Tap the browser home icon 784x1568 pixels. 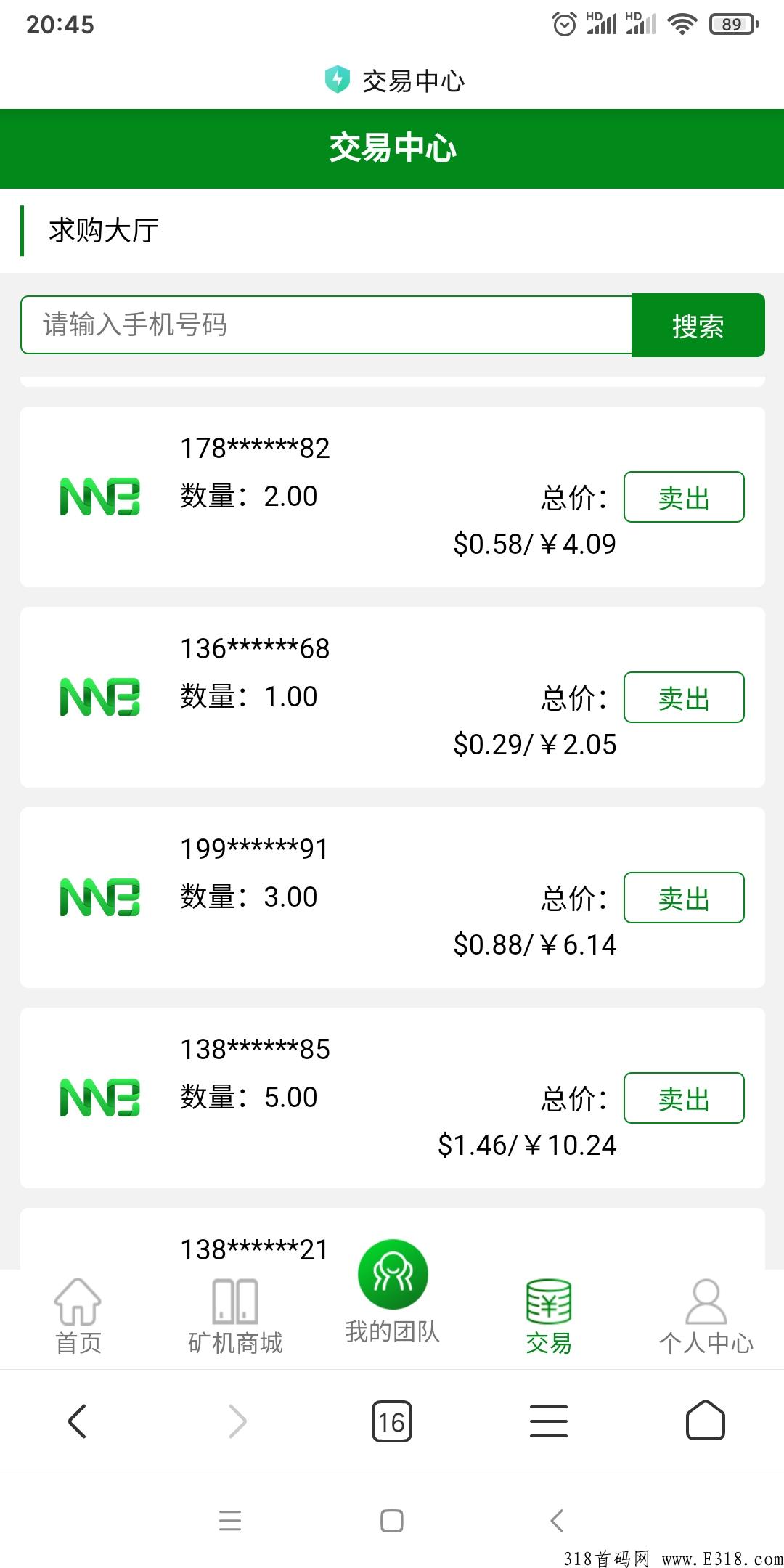(x=705, y=1421)
